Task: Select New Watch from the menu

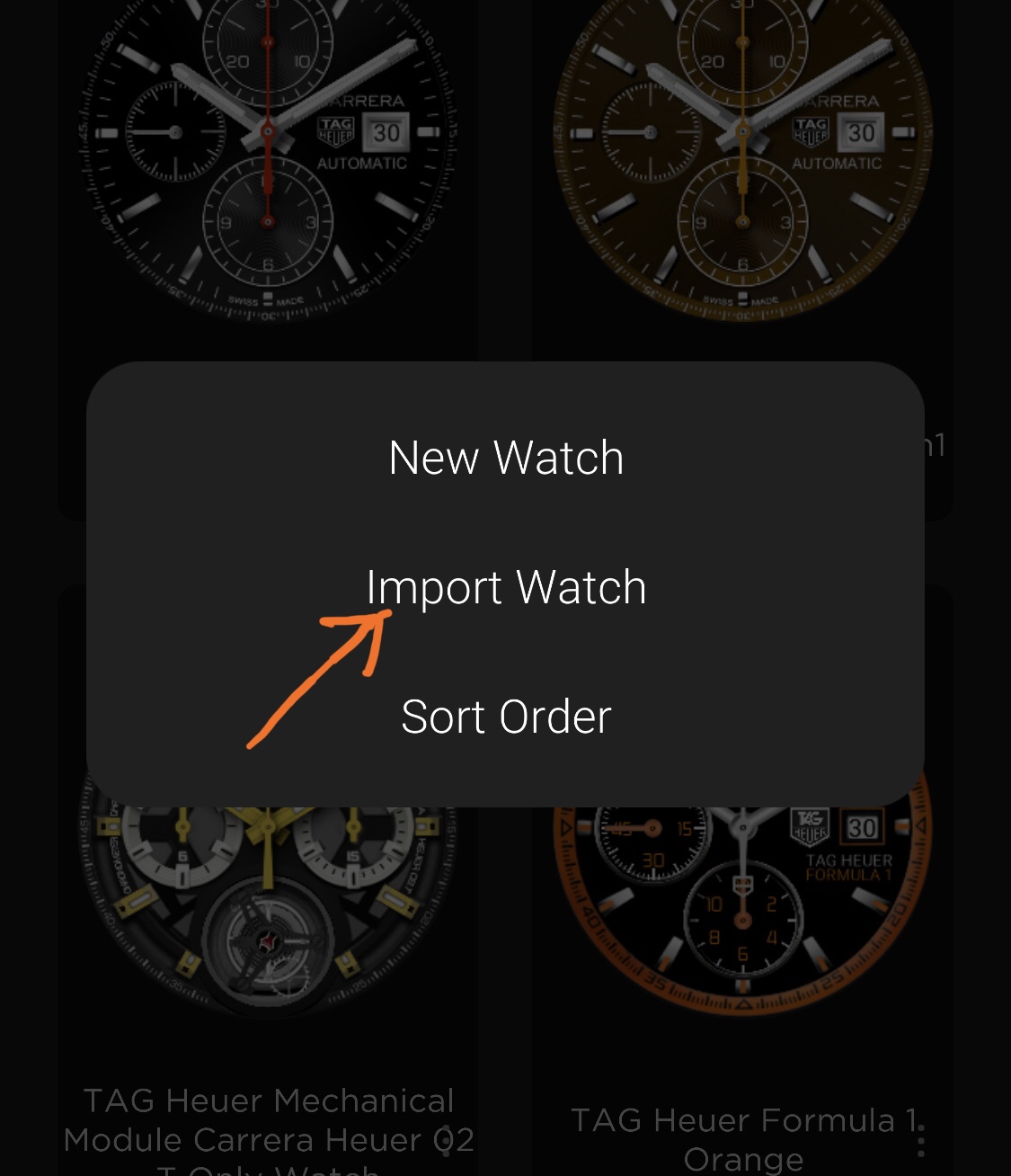Action: (506, 458)
